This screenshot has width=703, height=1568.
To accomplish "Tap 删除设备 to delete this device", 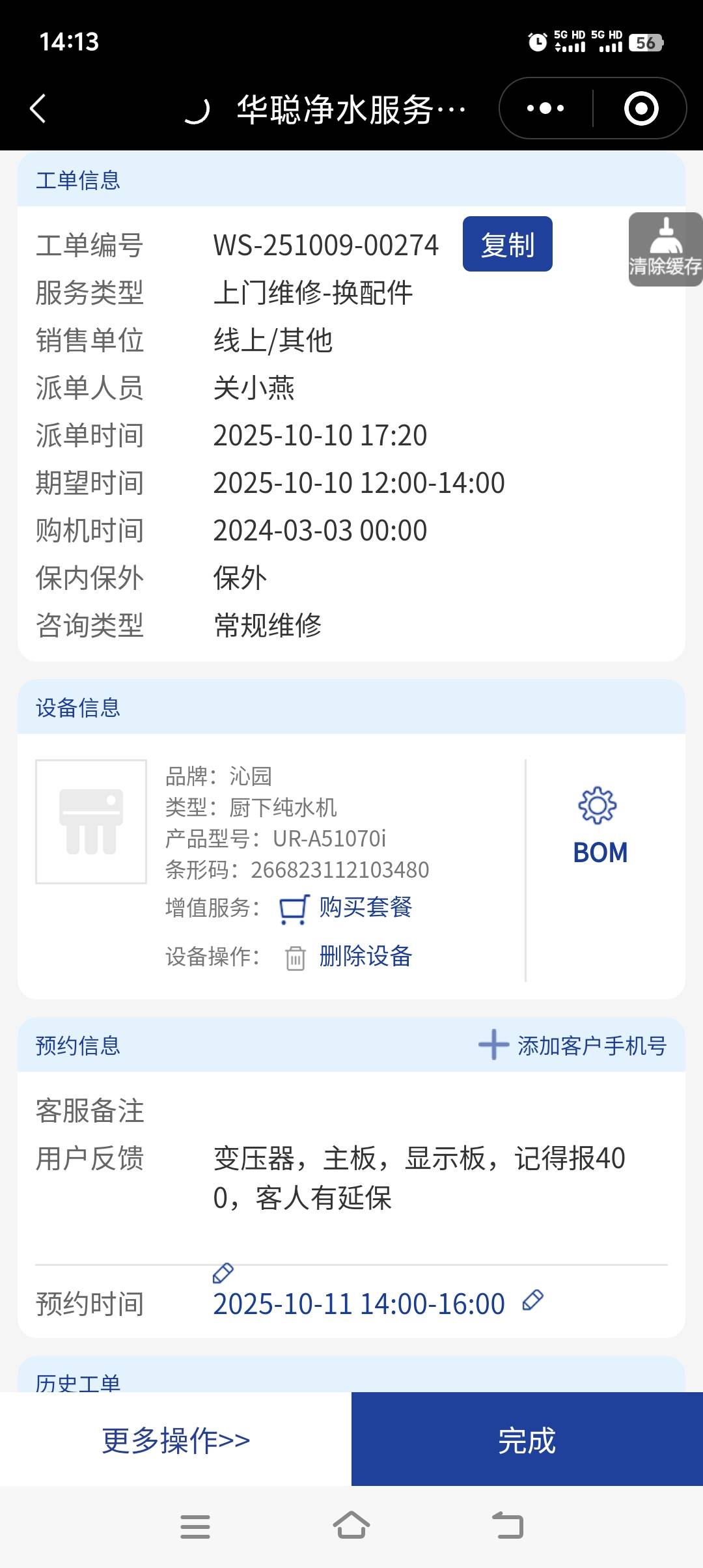I will pyautogui.click(x=365, y=957).
